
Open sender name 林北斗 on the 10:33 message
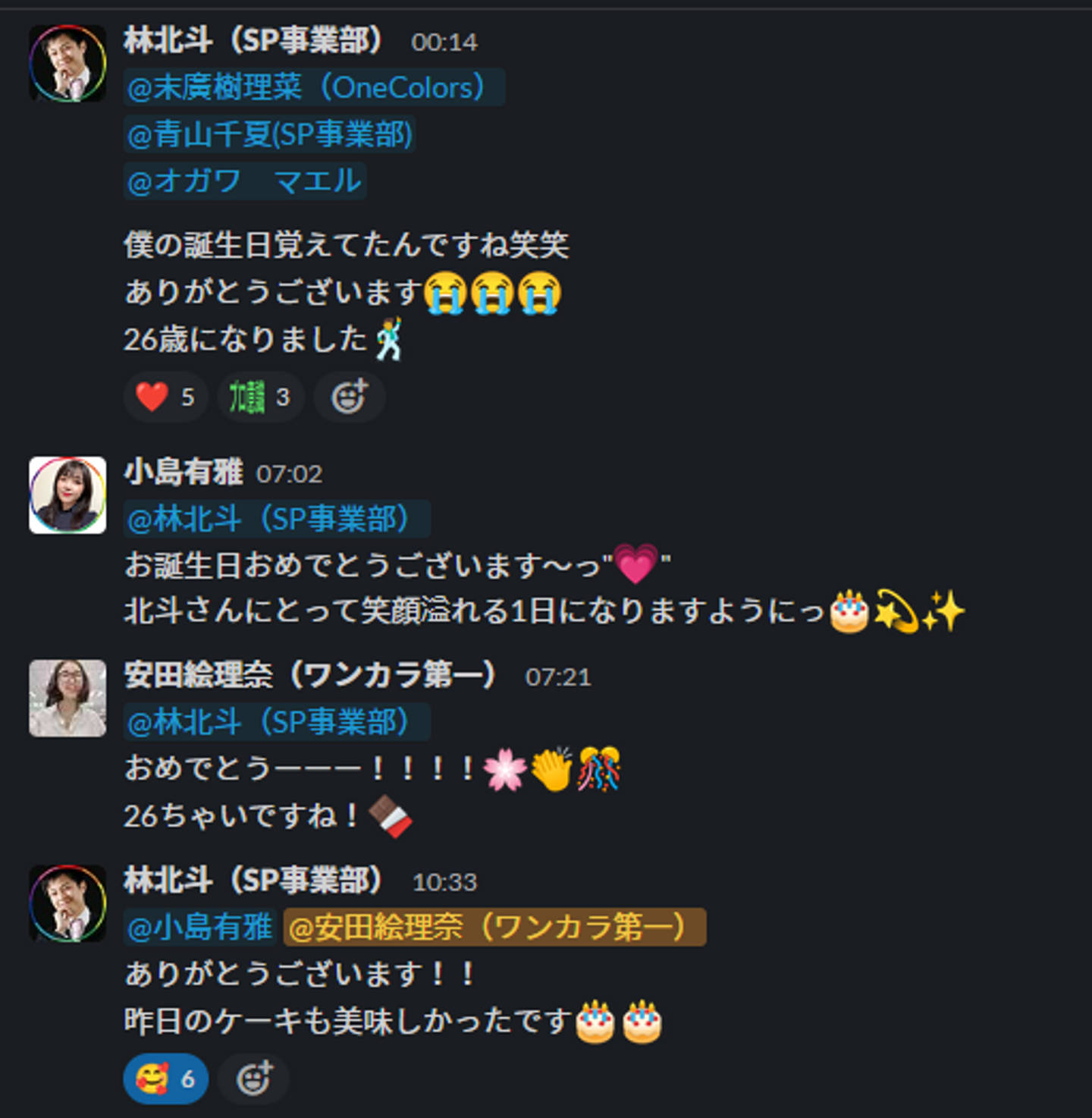[x=253, y=881]
